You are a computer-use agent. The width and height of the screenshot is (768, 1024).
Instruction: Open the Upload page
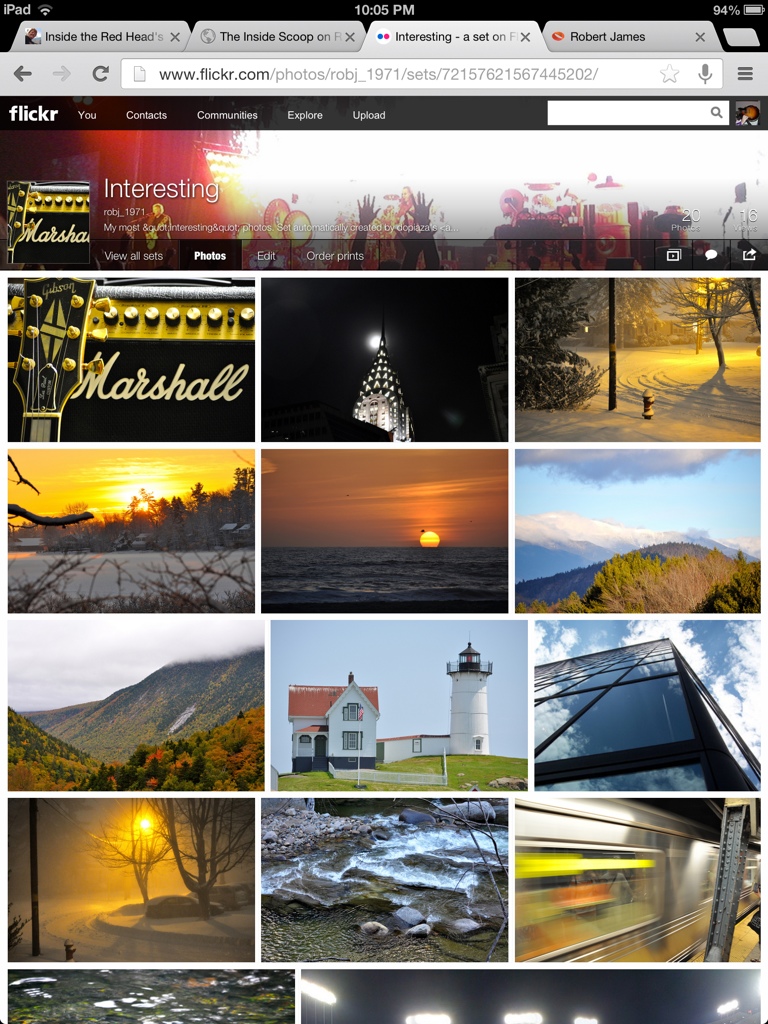click(369, 115)
